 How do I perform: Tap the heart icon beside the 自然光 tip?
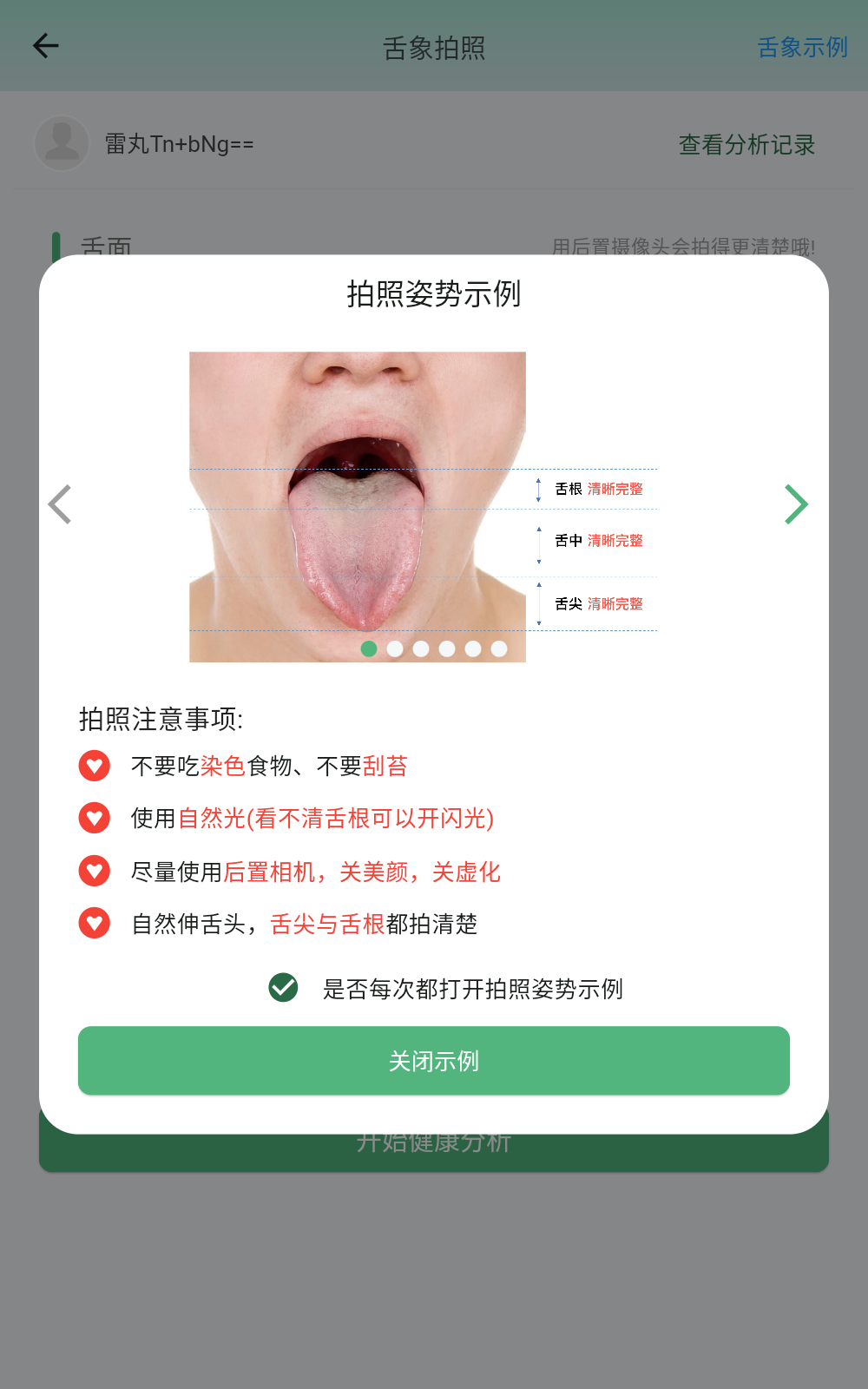click(94, 819)
